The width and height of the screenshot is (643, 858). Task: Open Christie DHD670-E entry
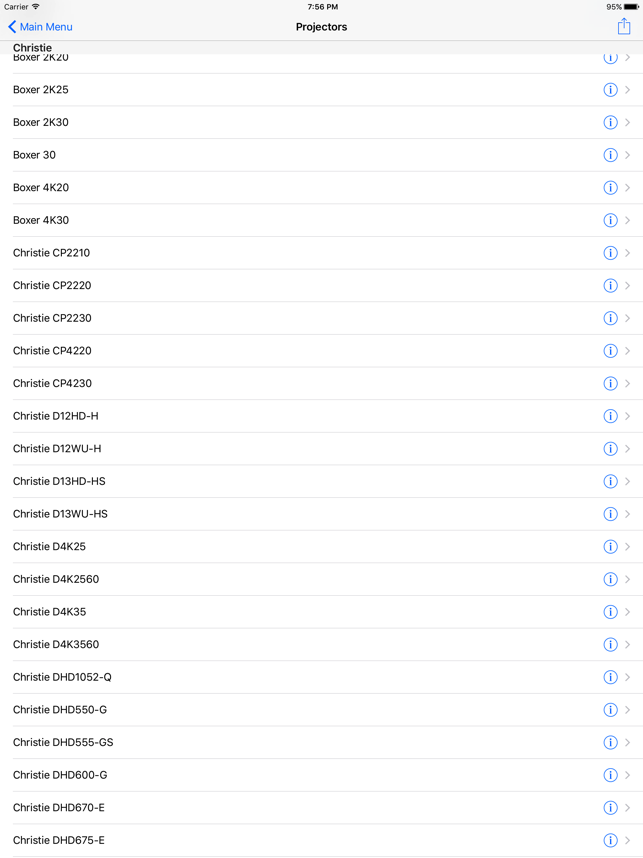[x=300, y=807]
